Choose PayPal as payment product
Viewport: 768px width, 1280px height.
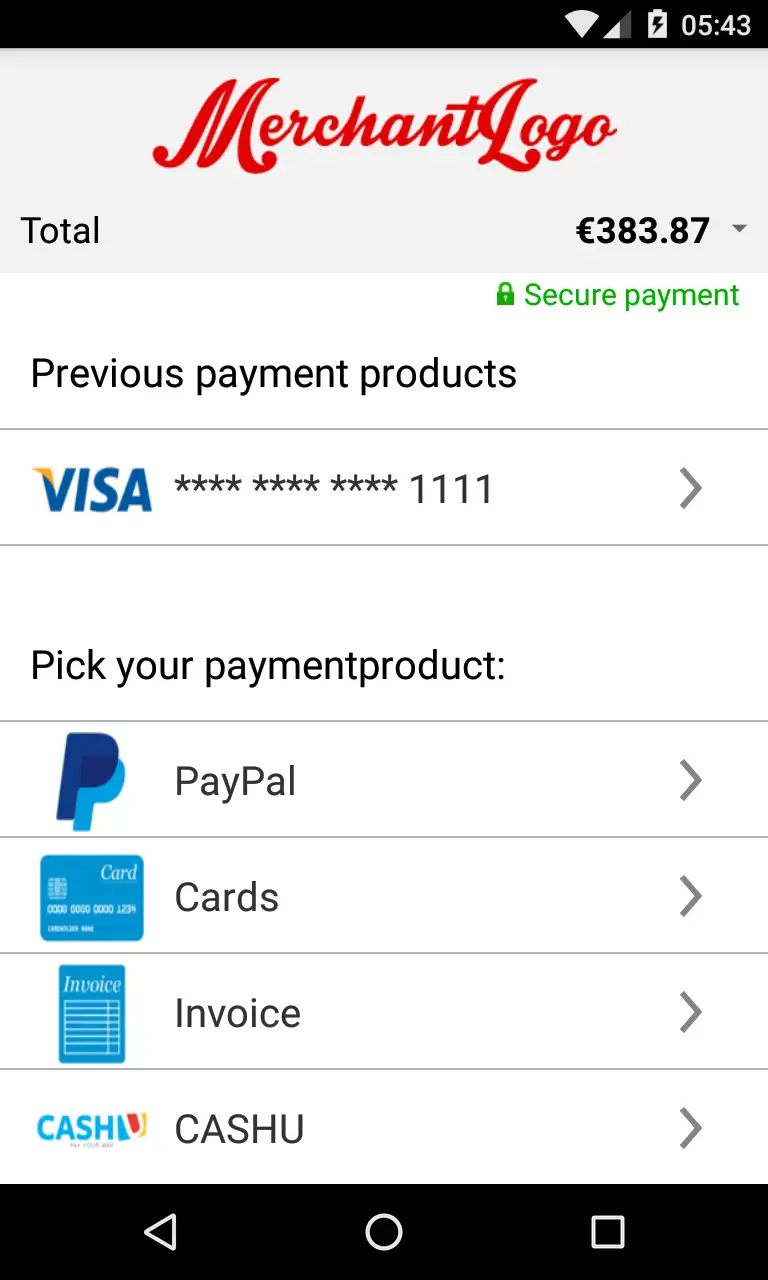(384, 780)
